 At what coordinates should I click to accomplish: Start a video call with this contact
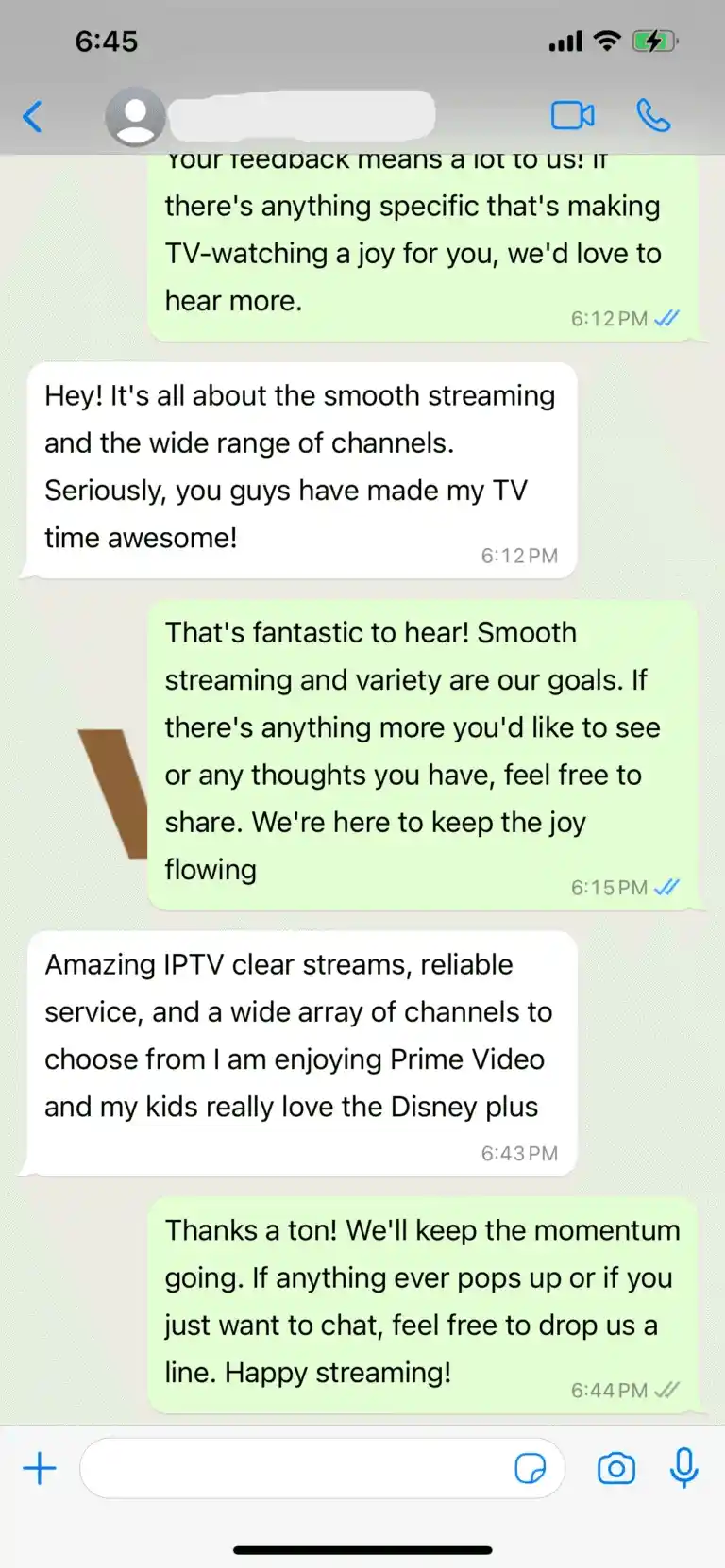coord(572,115)
